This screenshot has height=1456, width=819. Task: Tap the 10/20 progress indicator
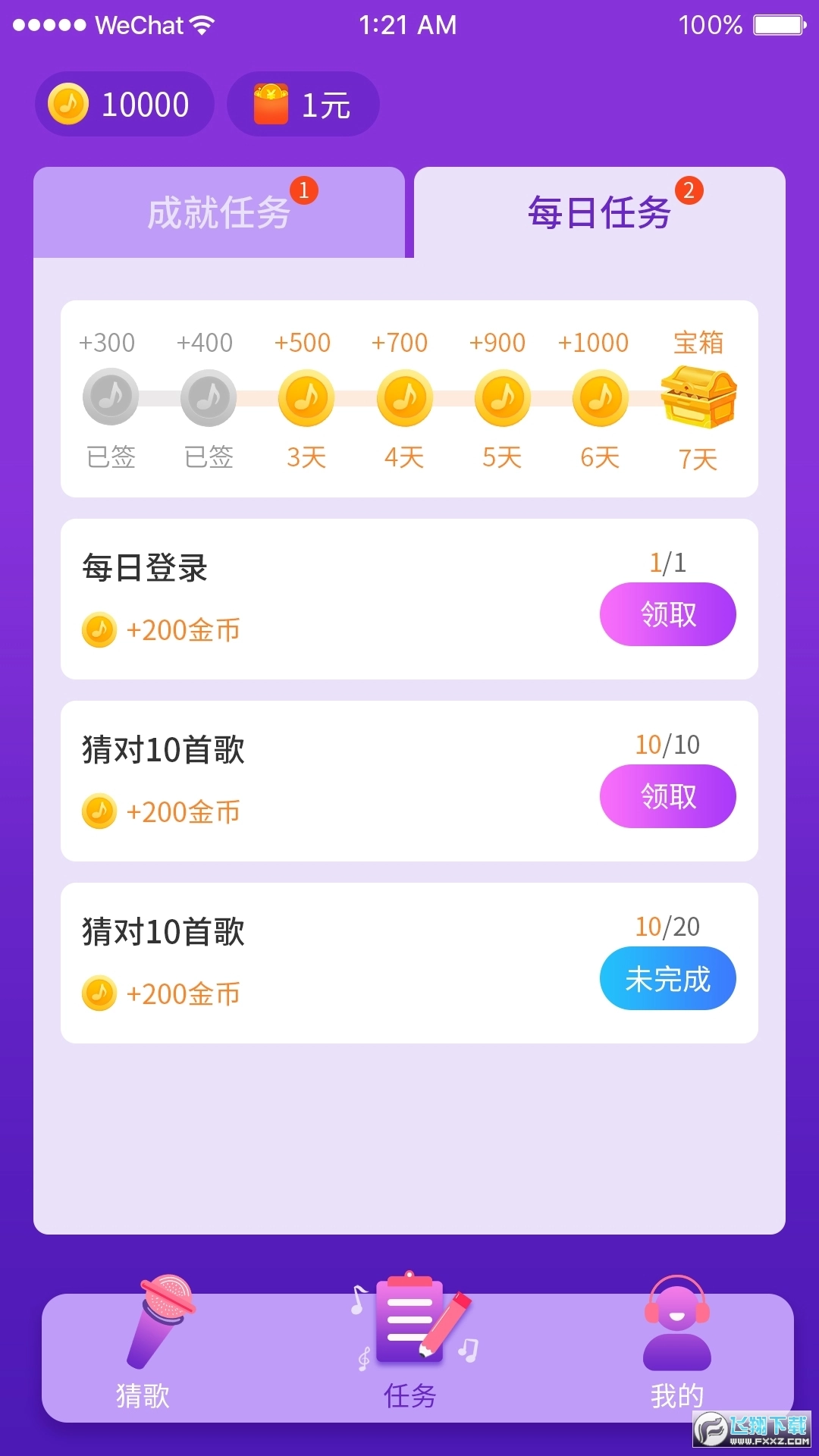pyautogui.click(x=667, y=927)
